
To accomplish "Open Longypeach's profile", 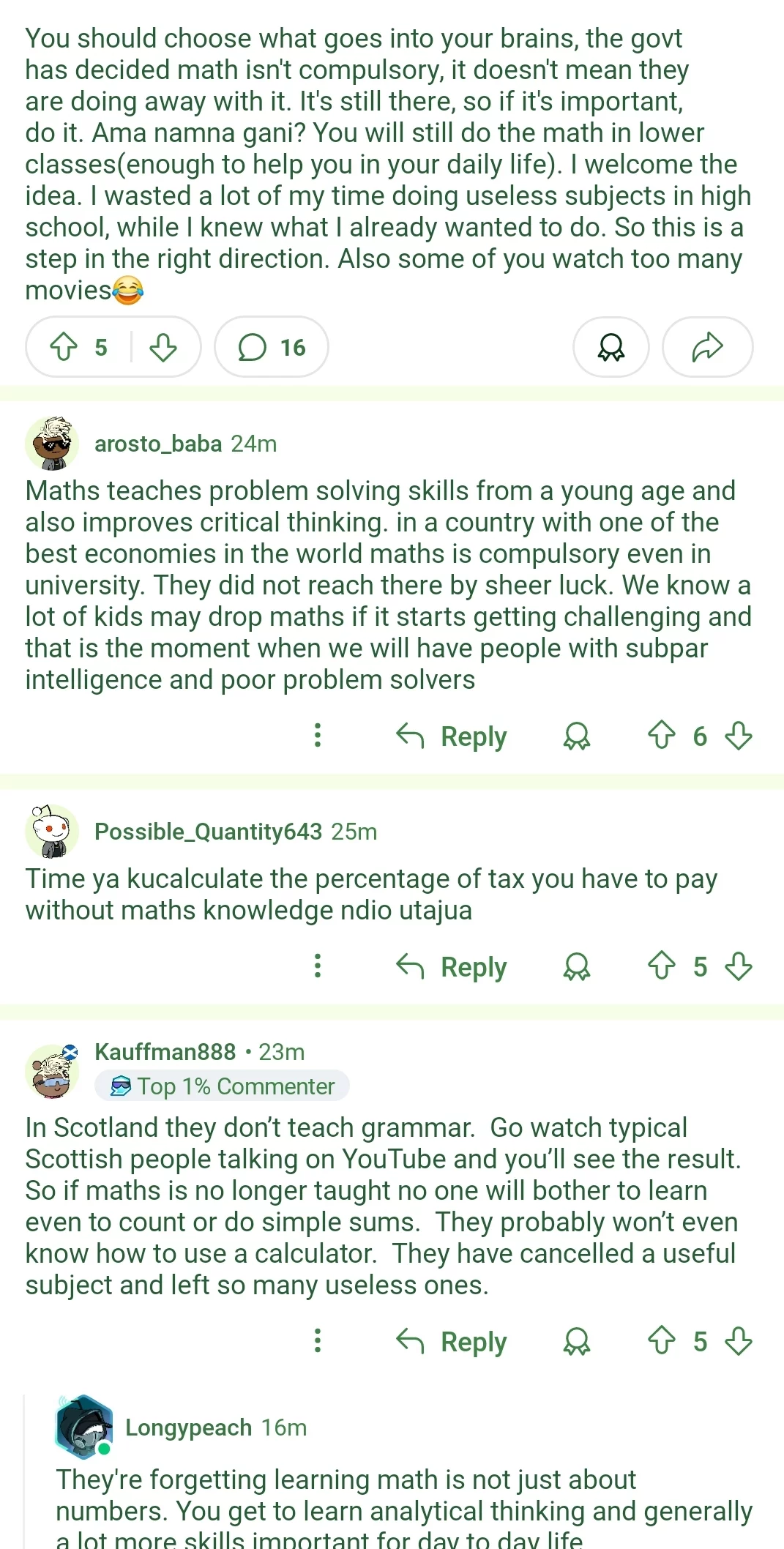I will click(188, 1427).
